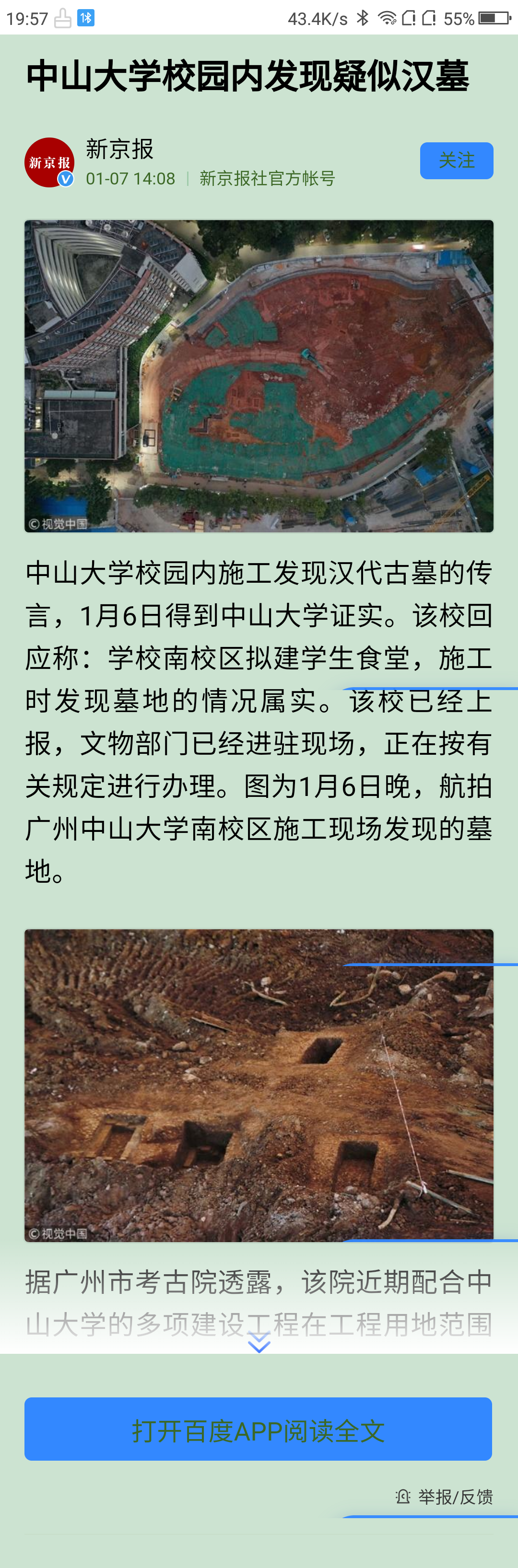The image size is (518, 1568).
Task: View the excavated tomb pits photo
Action: 259,1084
